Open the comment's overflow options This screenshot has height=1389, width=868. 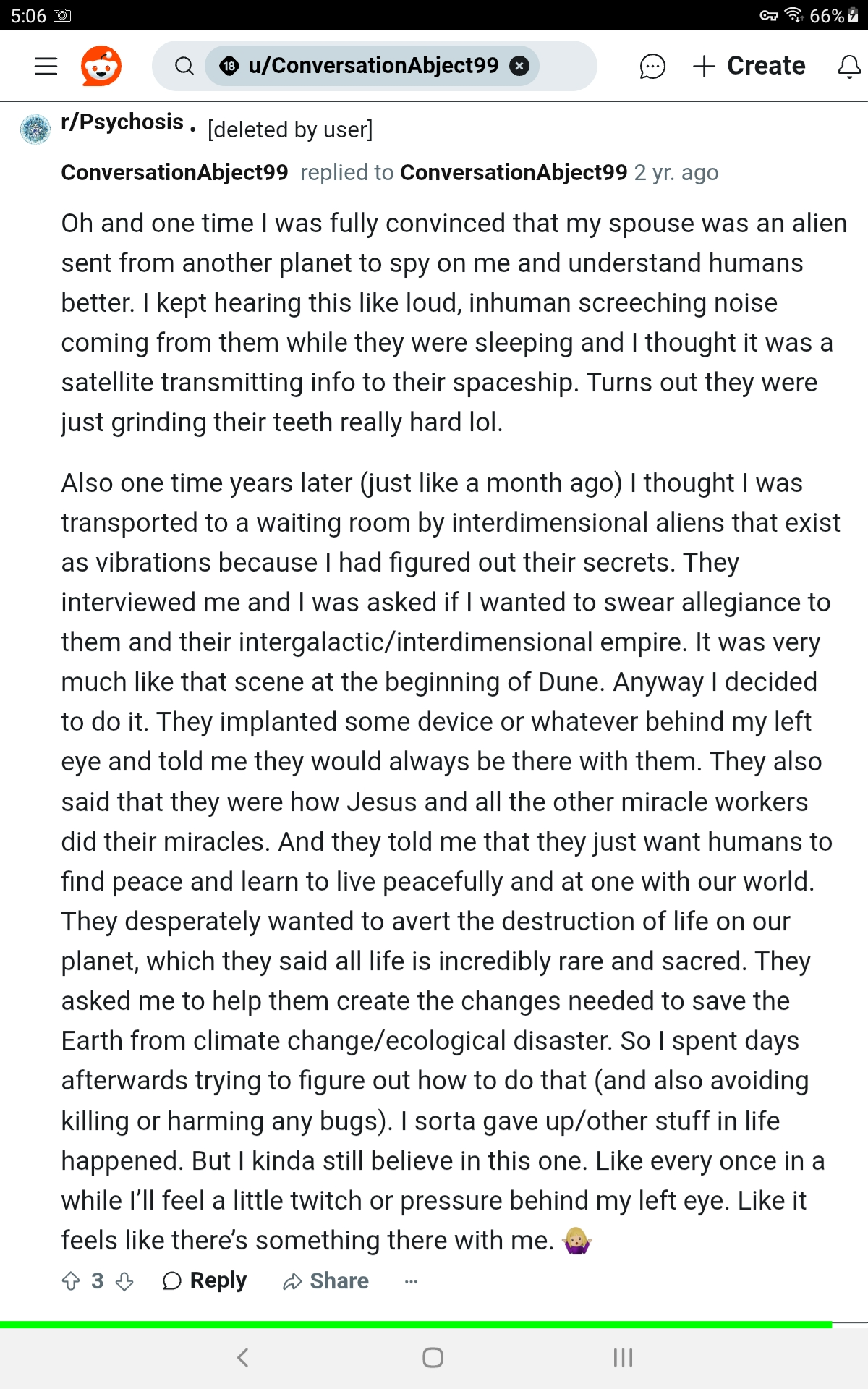point(411,1281)
